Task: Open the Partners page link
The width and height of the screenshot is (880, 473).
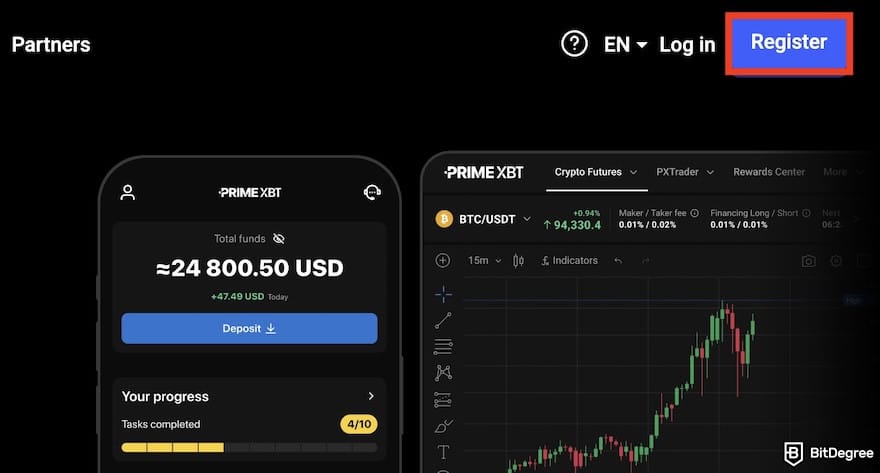Action: click(51, 45)
